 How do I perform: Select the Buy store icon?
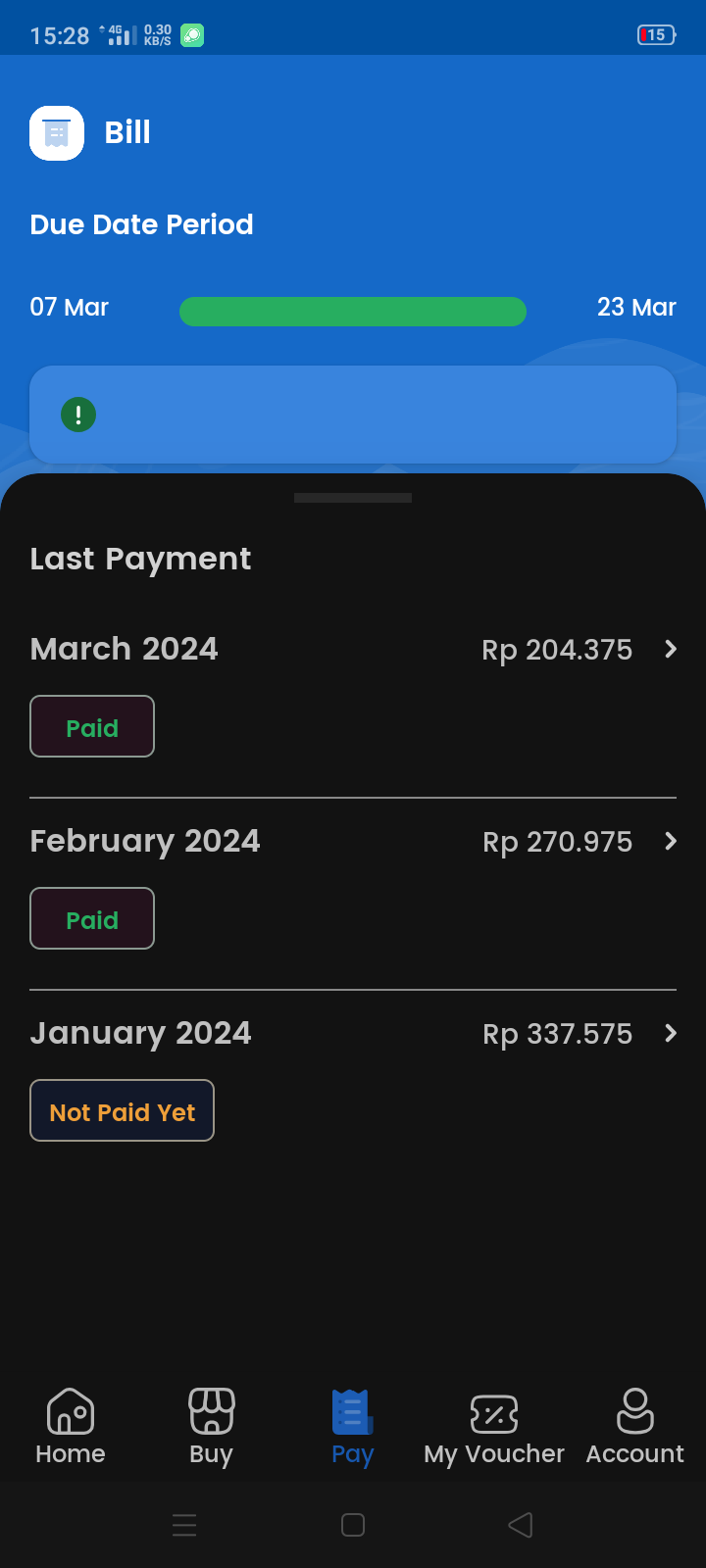click(x=211, y=1412)
